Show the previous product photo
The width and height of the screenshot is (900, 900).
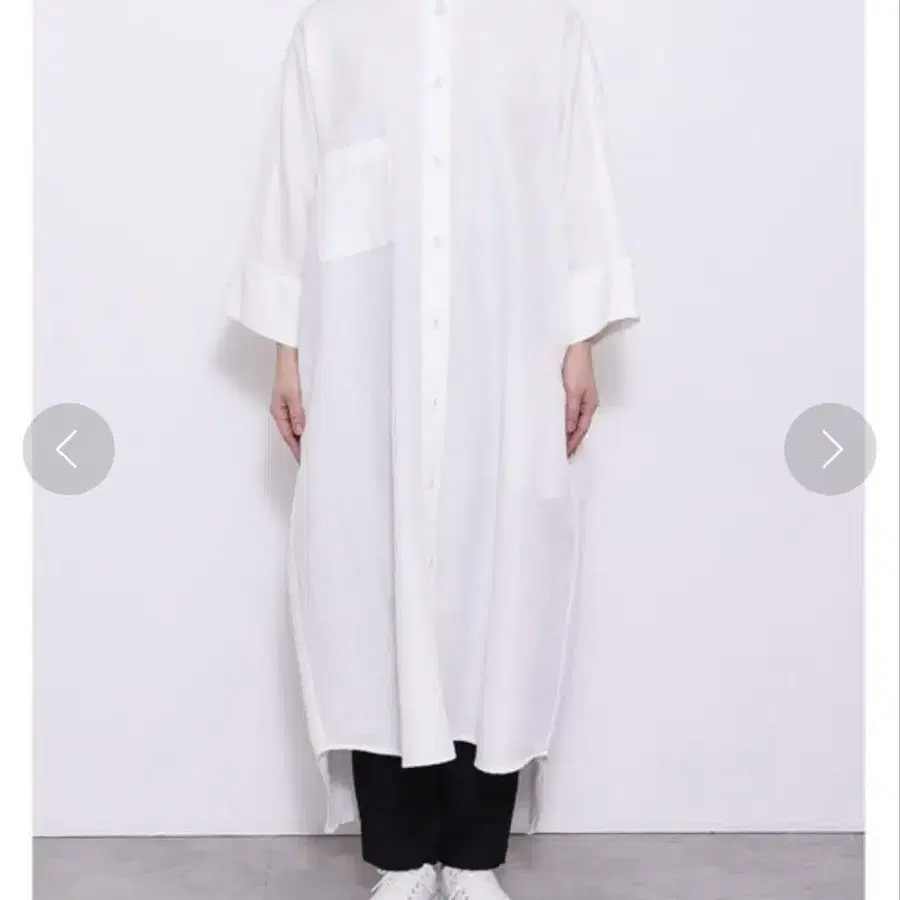click(68, 449)
